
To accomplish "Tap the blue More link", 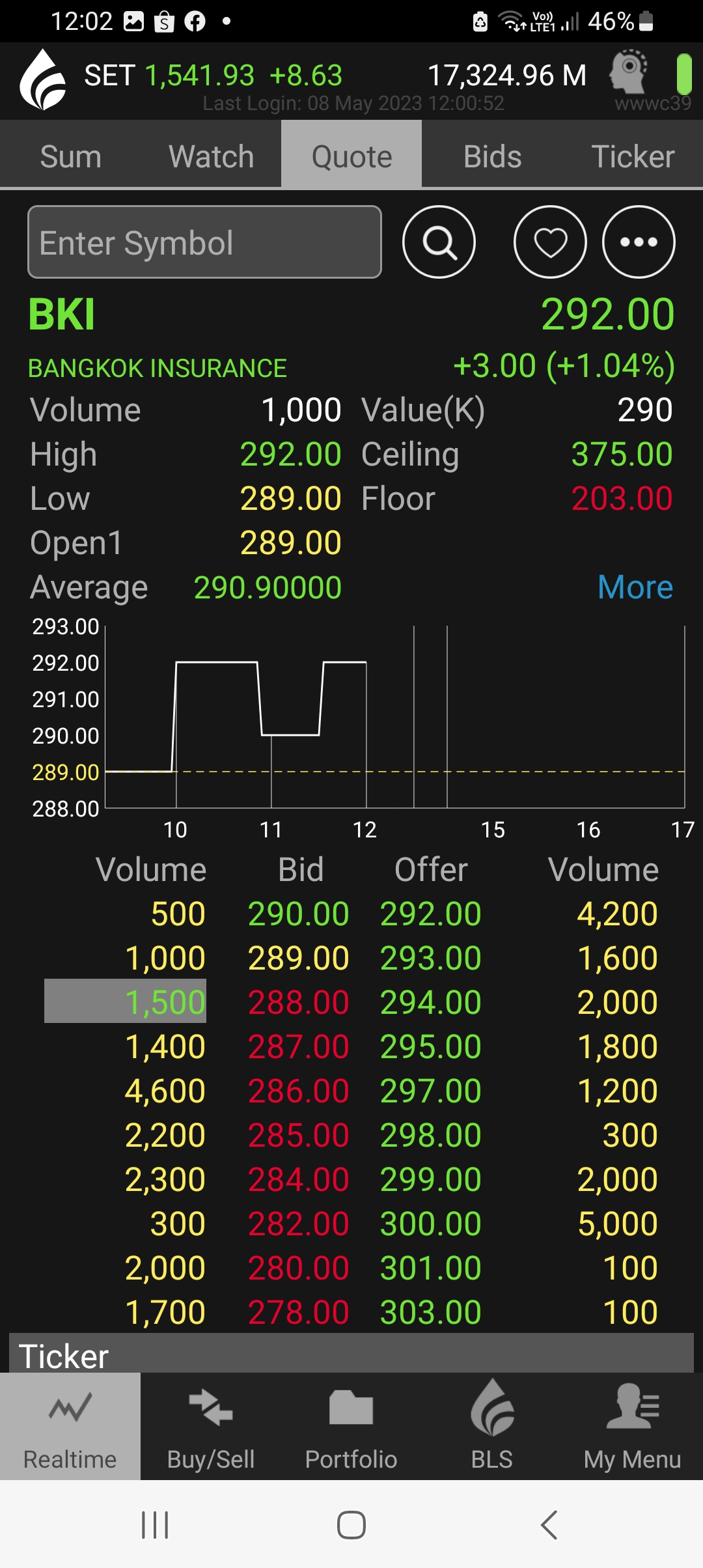I will [x=635, y=587].
